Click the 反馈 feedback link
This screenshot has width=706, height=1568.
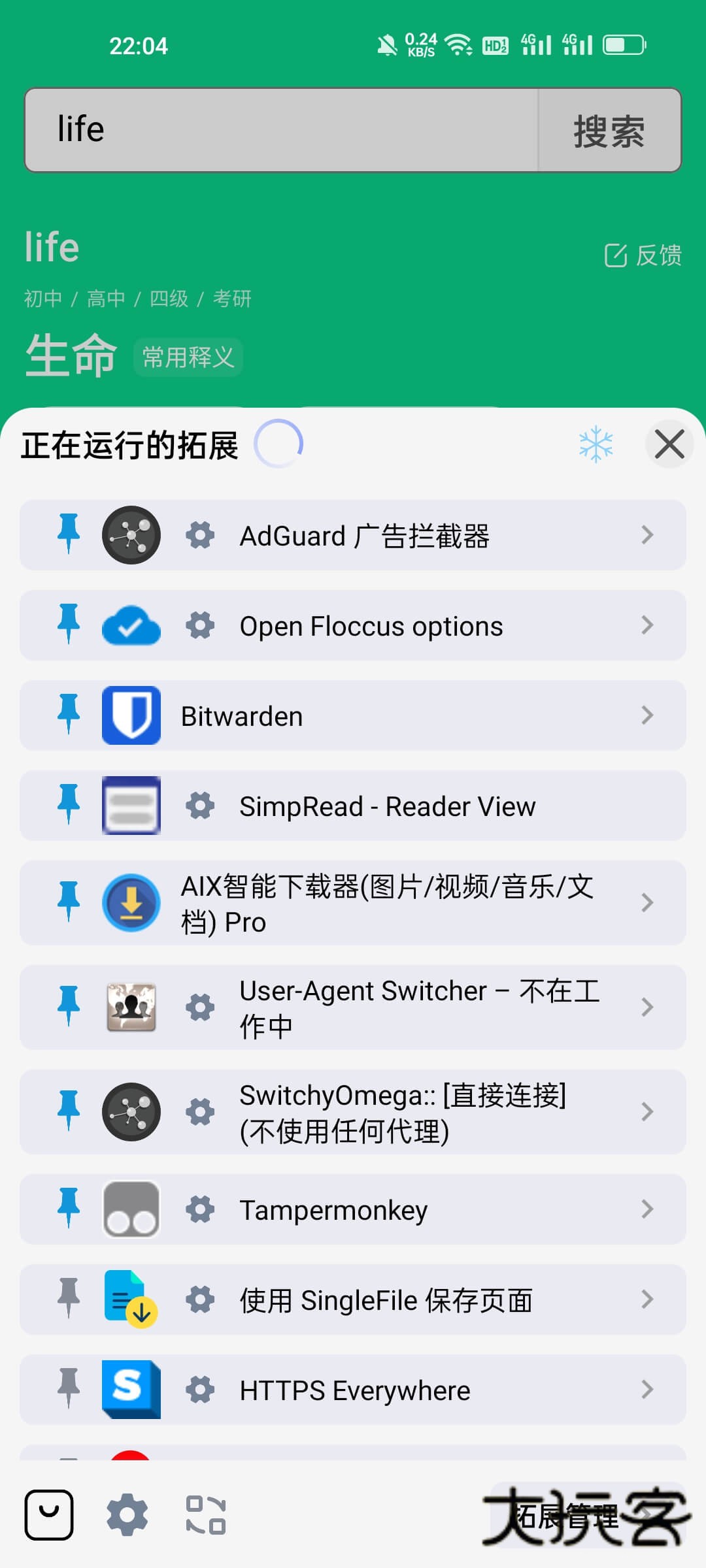[644, 255]
